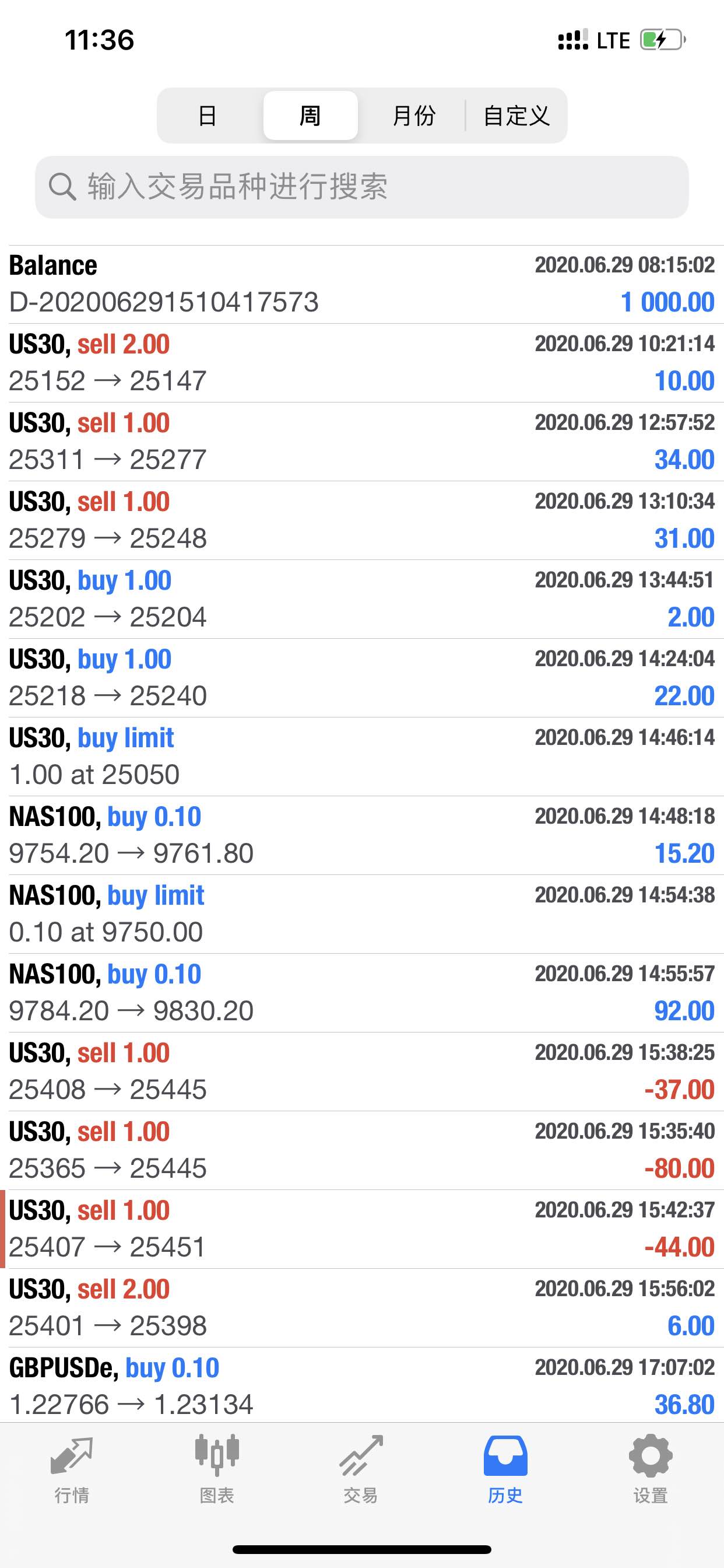Go to the 行情 quotes tab
Viewport: 724px width, 1568px height.
[72, 1469]
